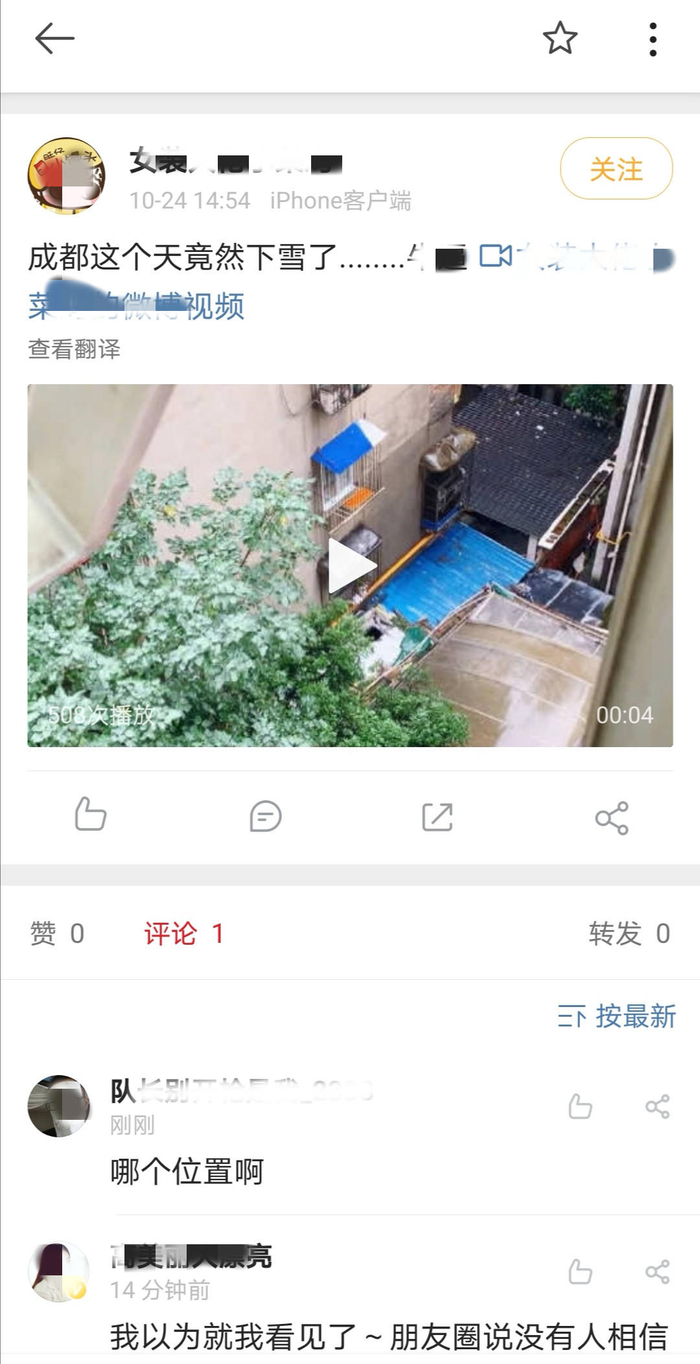700x1364 pixels.
Task: Open the post author's avatar
Action: point(66,176)
